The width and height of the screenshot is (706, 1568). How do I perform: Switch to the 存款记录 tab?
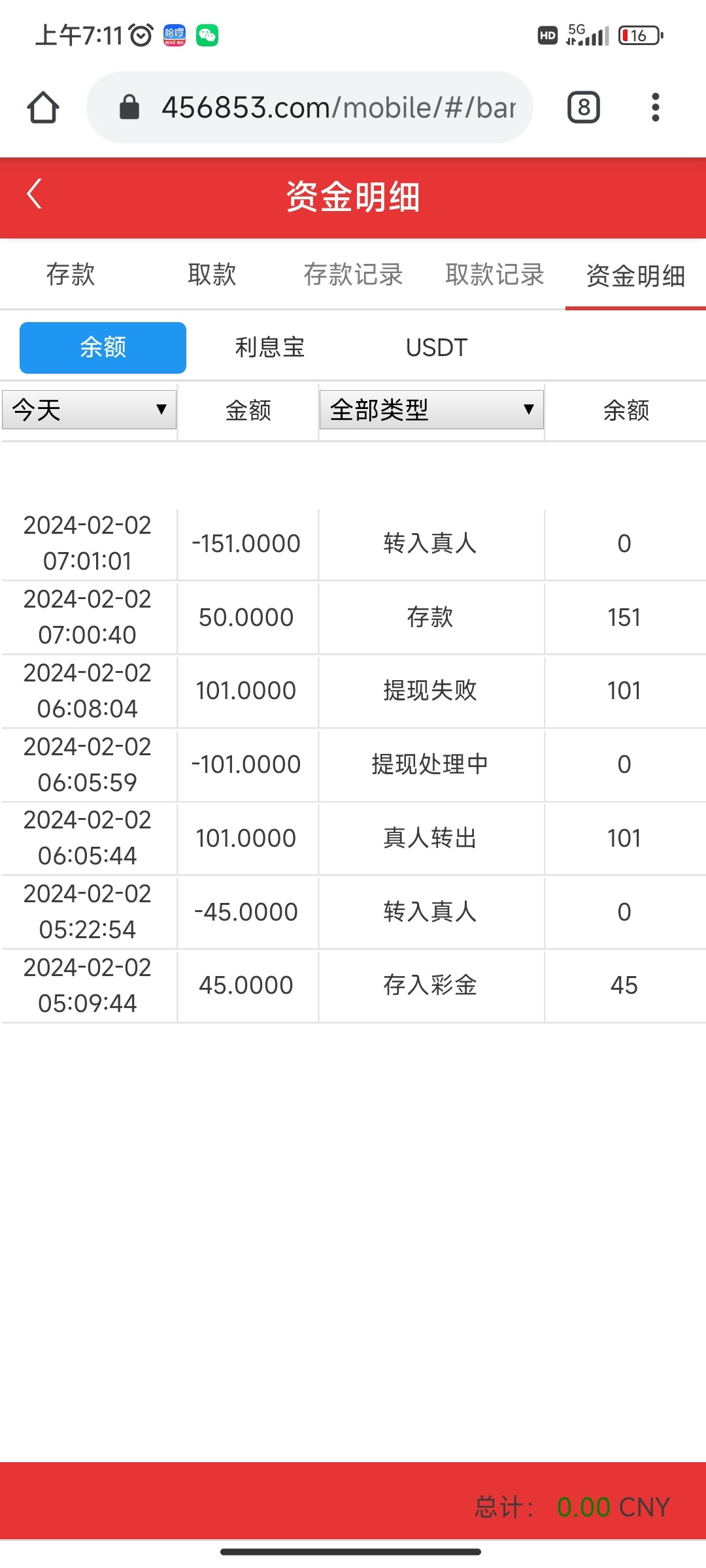pos(354,274)
